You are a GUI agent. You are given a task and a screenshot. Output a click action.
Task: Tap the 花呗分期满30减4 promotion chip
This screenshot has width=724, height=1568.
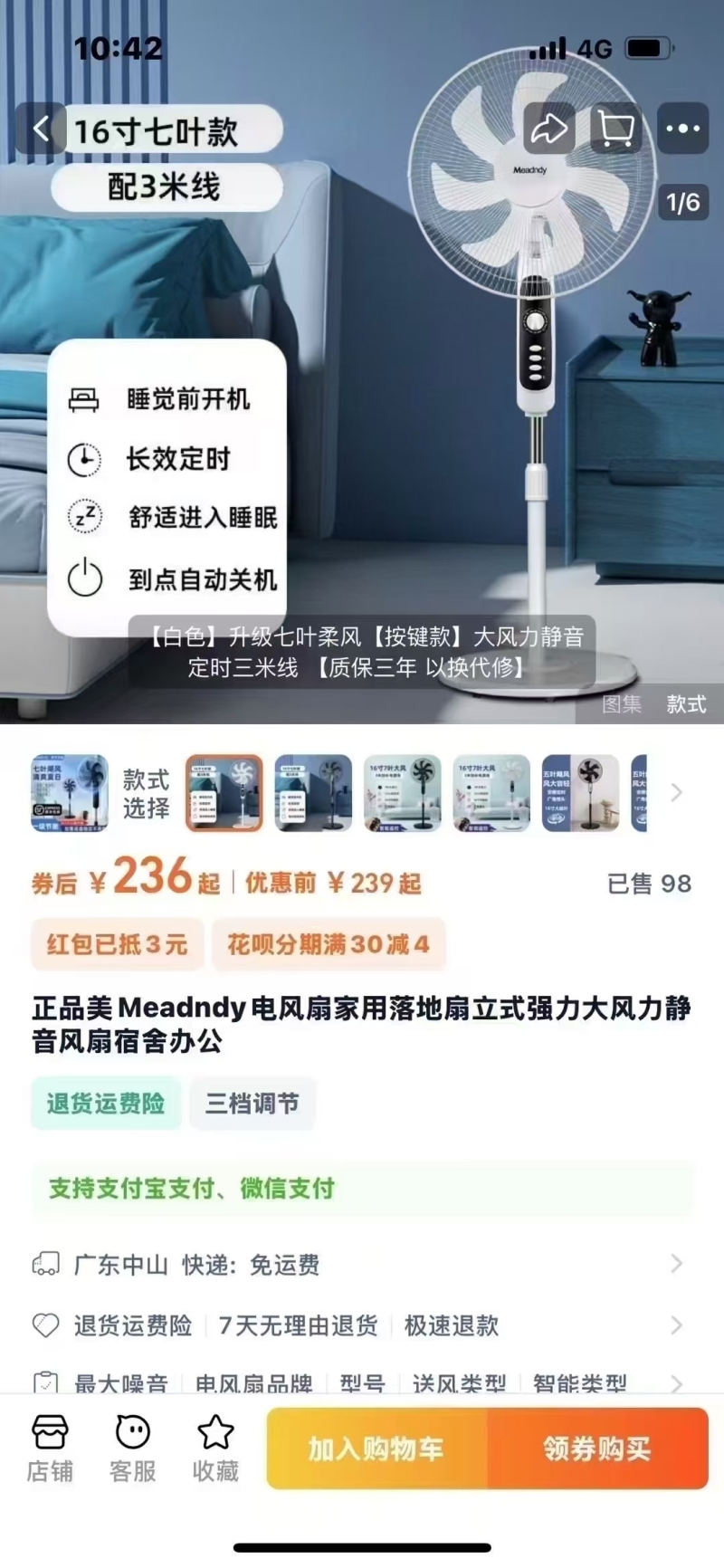click(328, 944)
